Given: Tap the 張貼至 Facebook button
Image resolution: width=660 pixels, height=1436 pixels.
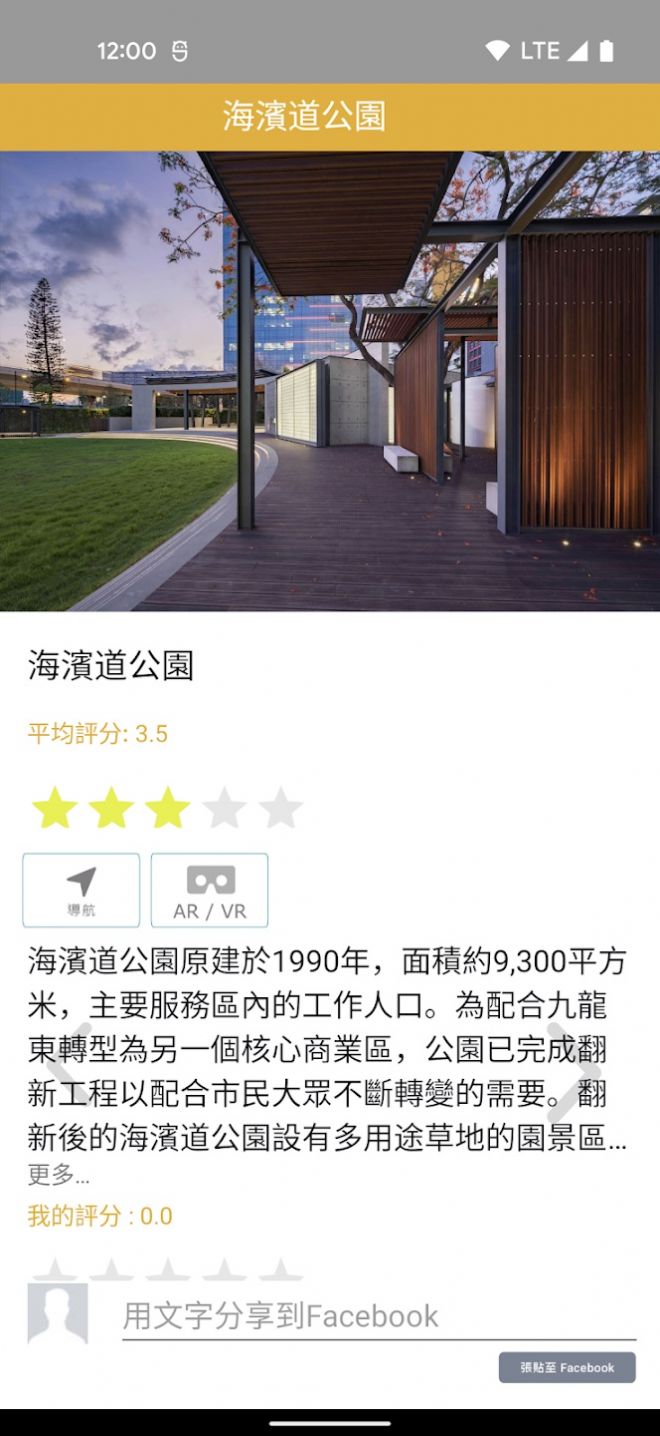Looking at the screenshot, I should tap(566, 1367).
